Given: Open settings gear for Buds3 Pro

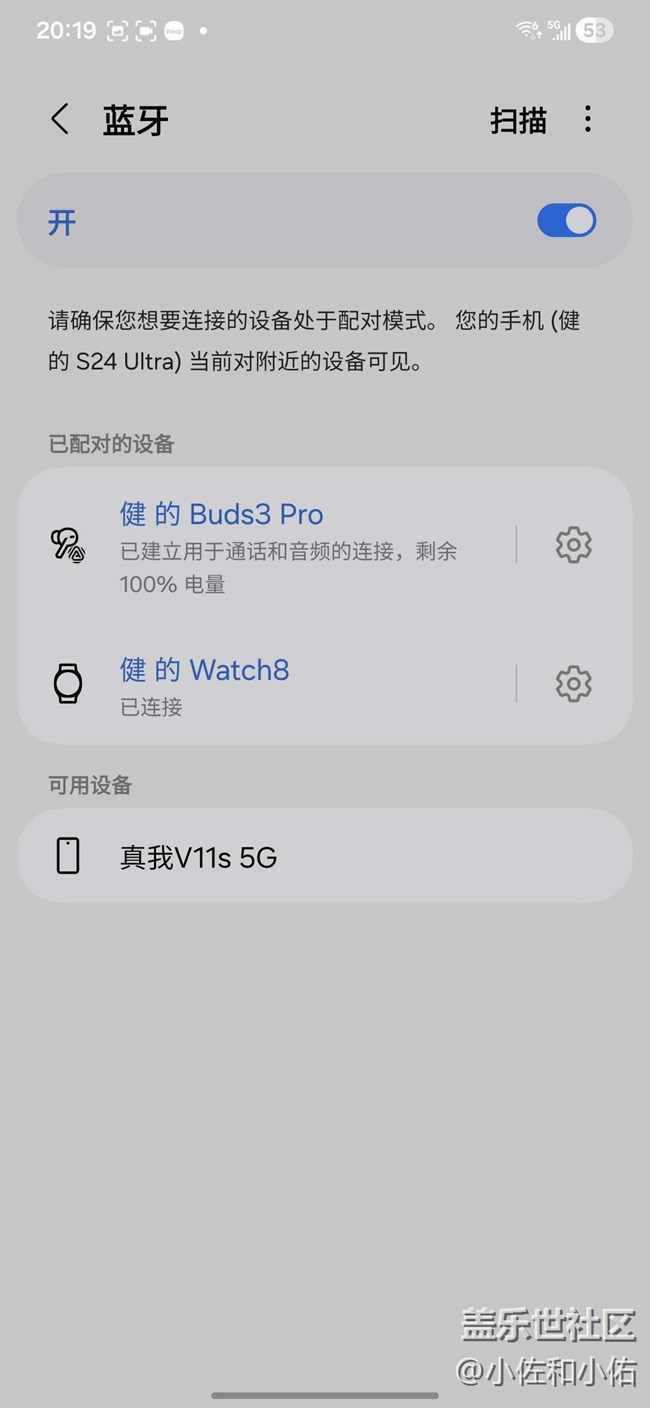Looking at the screenshot, I should click(573, 545).
